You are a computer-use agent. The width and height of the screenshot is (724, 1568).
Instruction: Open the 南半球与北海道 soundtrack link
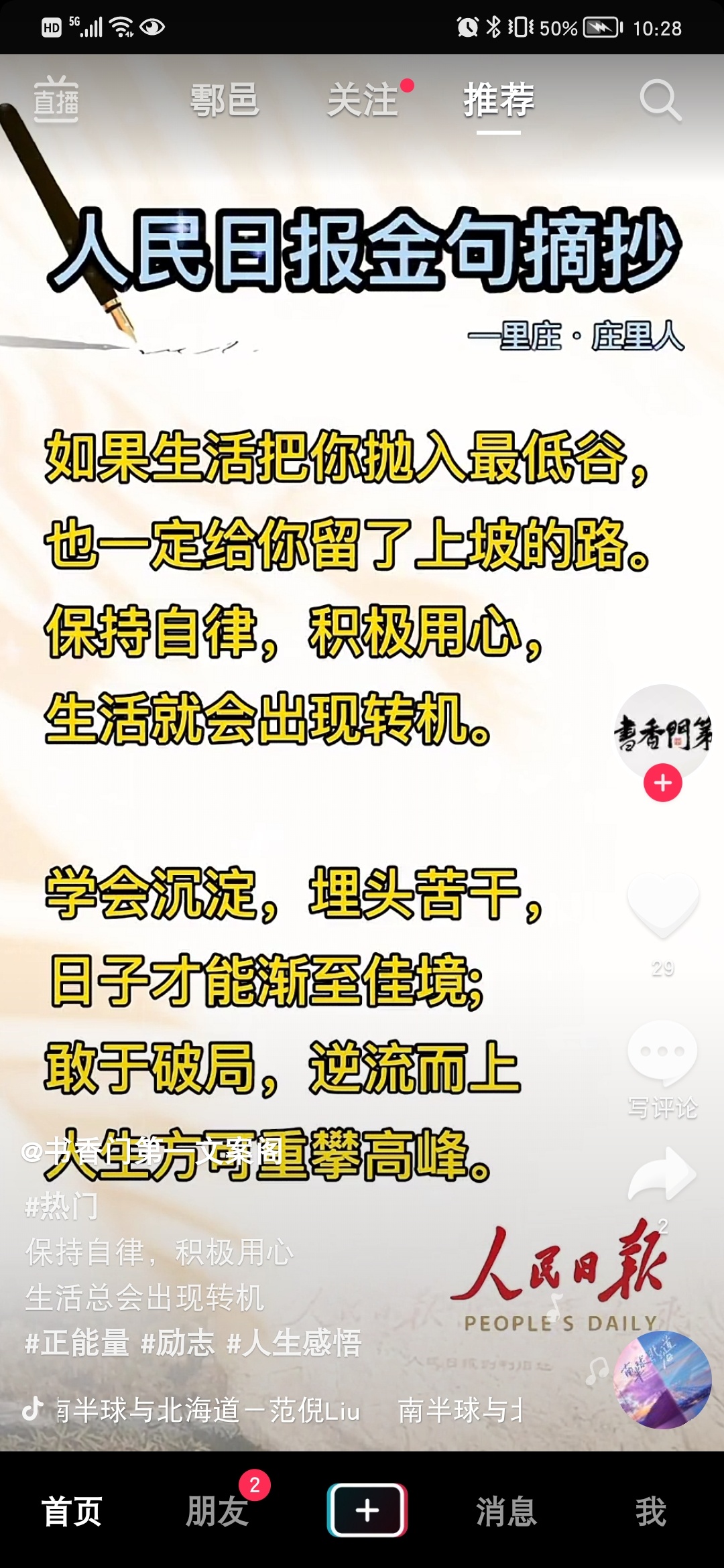point(208,1411)
